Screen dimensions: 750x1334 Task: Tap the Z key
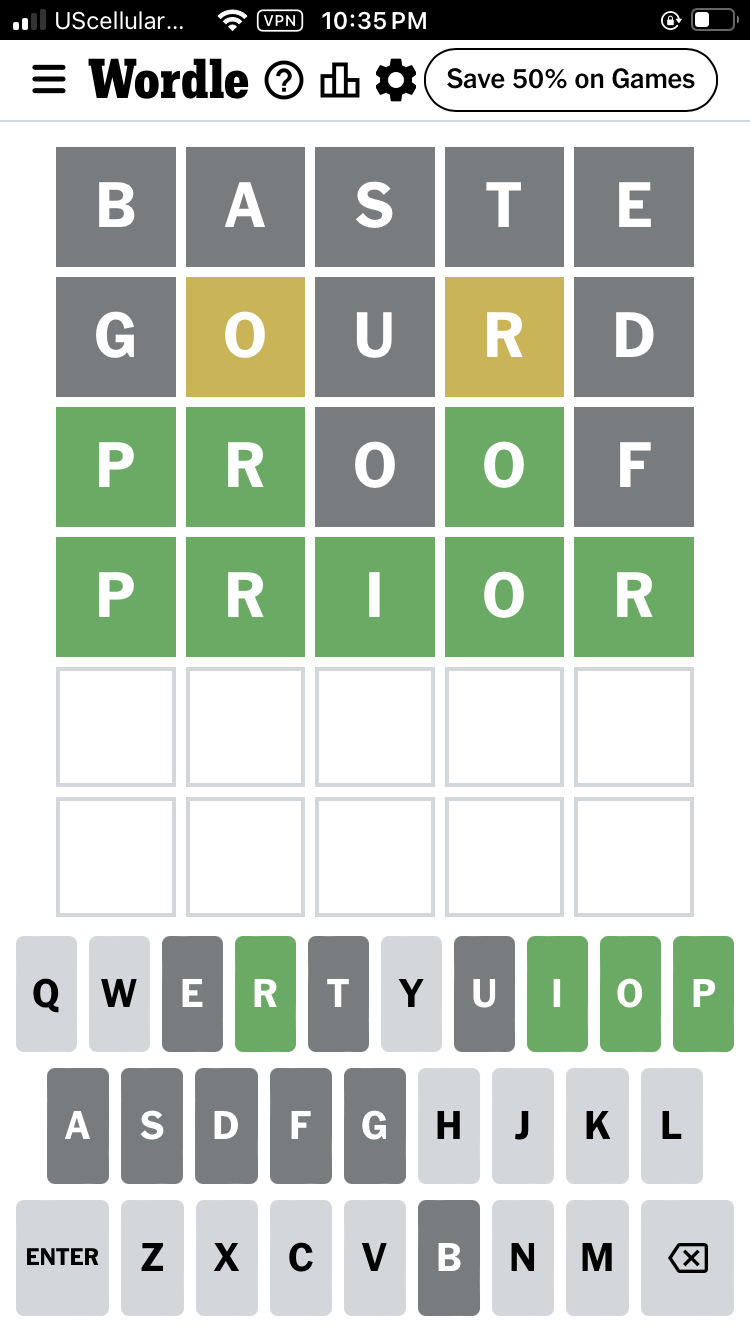[x=152, y=1258]
